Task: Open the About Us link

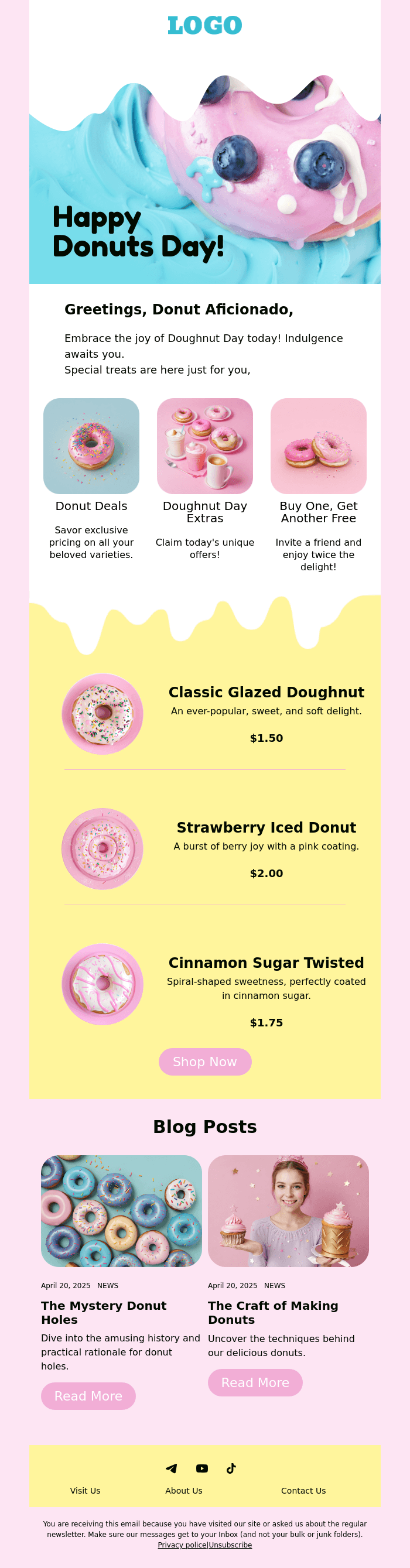Action: pyautogui.click(x=183, y=1491)
